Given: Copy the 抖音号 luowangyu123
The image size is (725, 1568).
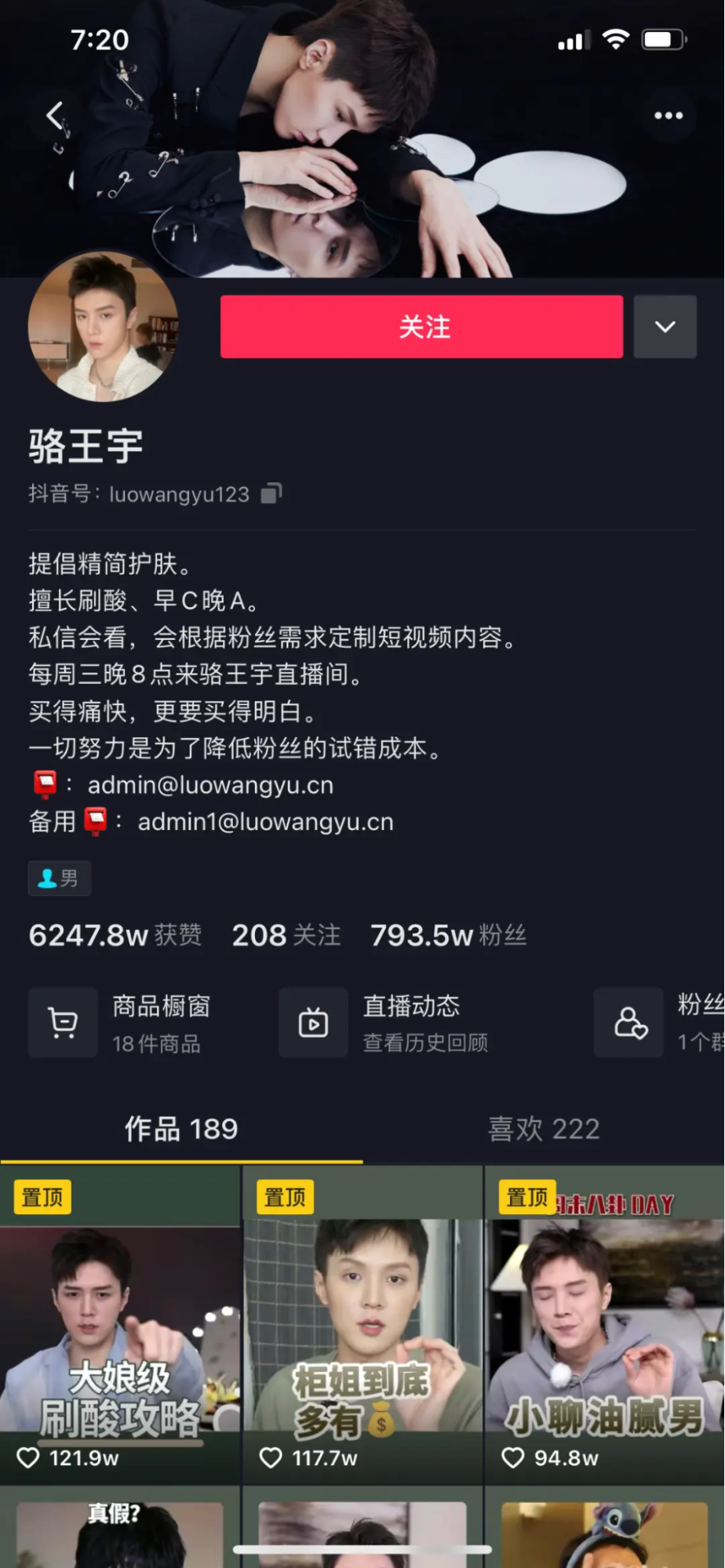Looking at the screenshot, I should point(271,493).
